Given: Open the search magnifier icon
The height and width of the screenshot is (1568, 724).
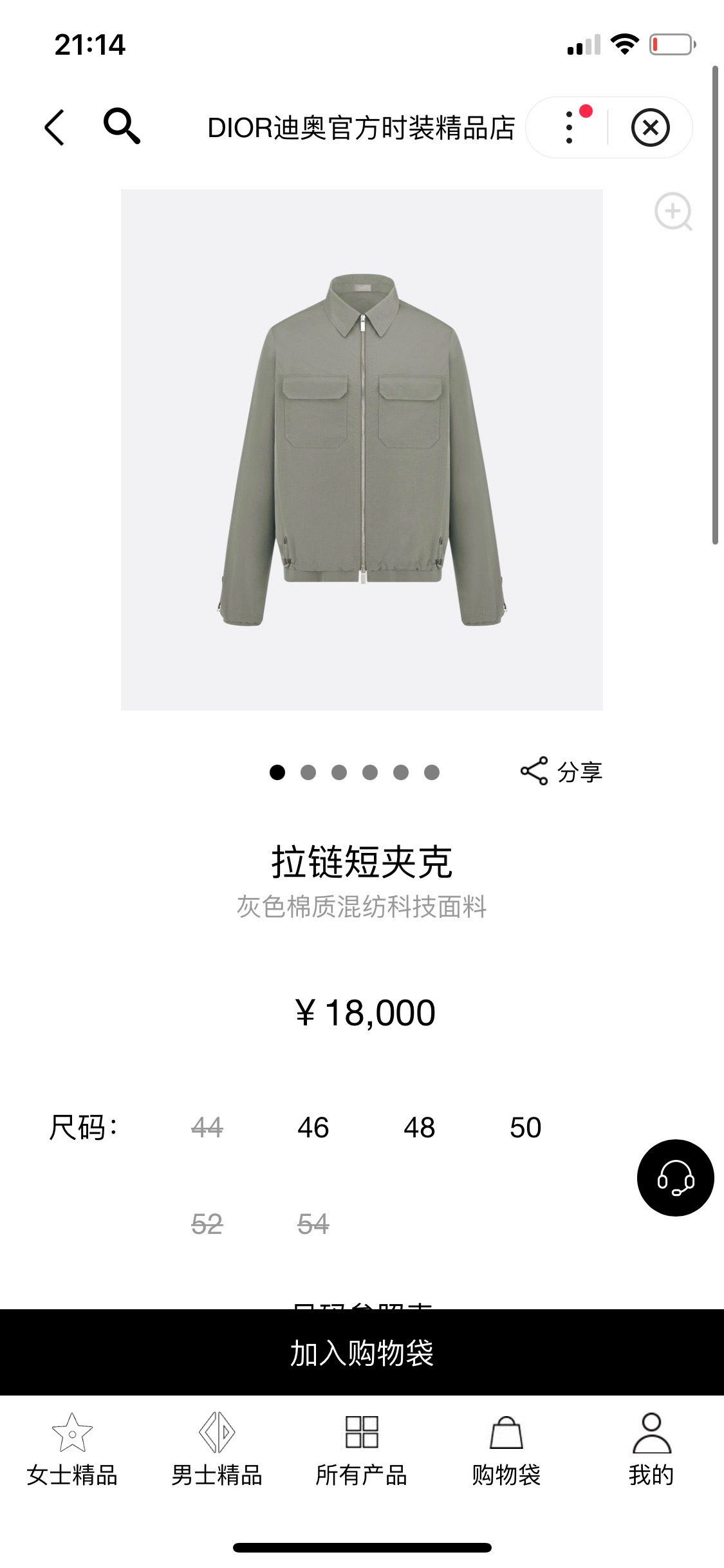Looking at the screenshot, I should point(122,126).
